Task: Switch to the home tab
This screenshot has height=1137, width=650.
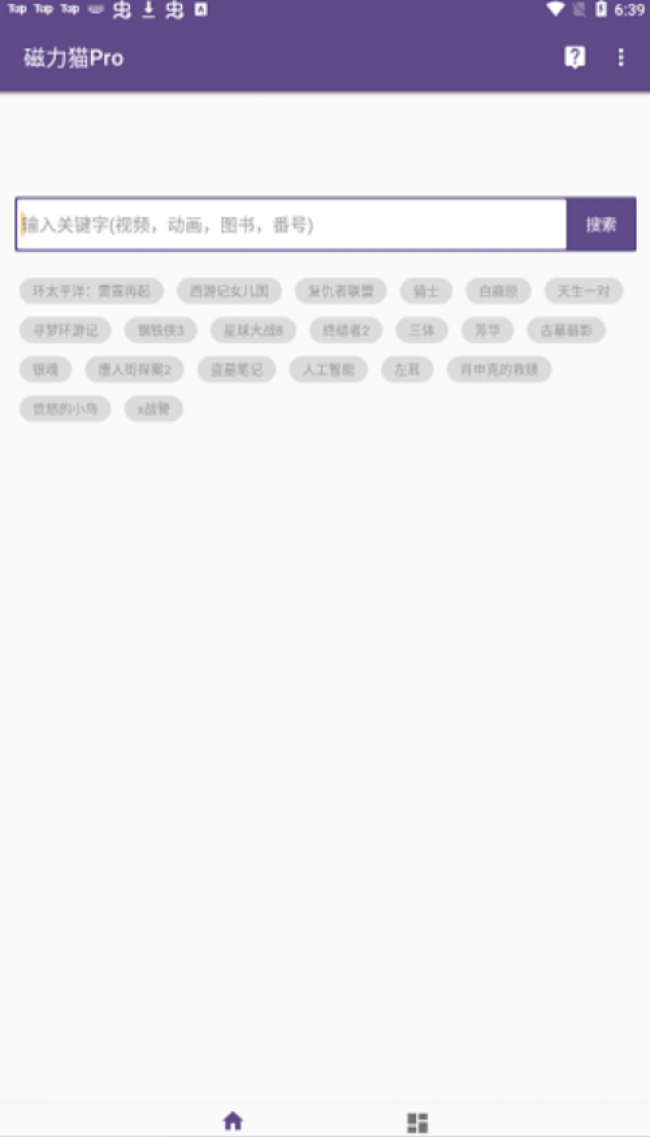Action: 233,1121
